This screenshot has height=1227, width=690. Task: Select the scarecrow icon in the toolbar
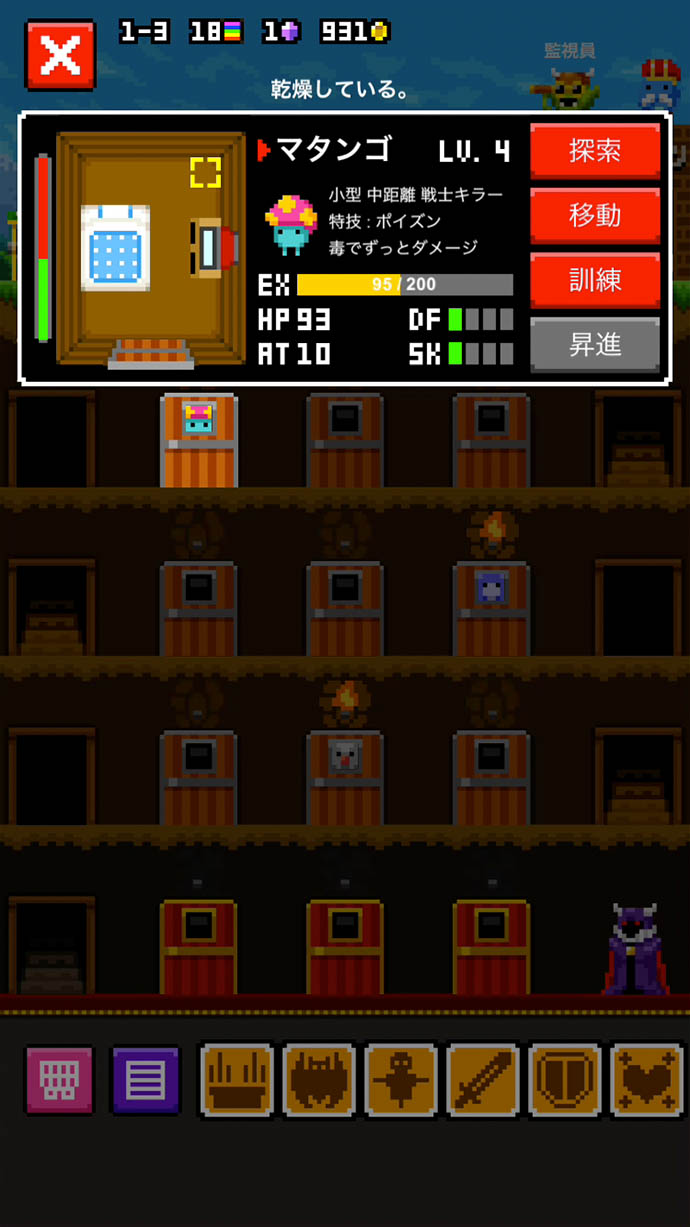click(x=401, y=1080)
